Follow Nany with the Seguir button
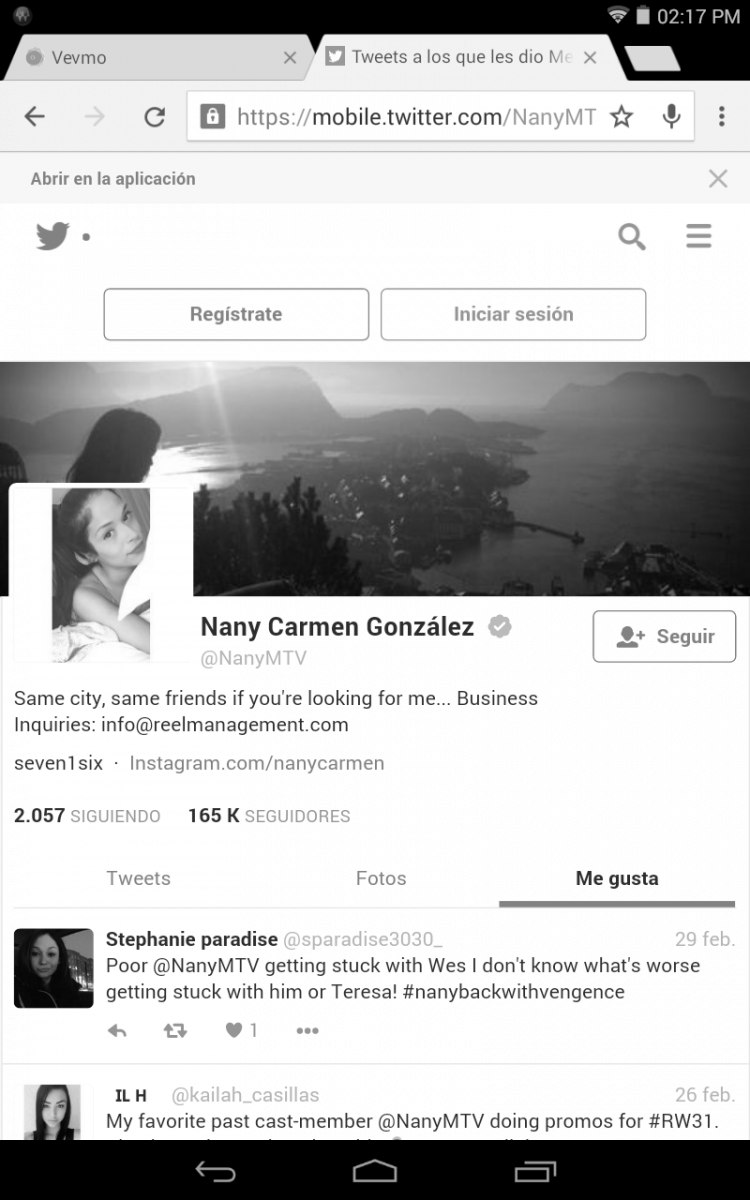Viewport: 750px width, 1200px height. [664, 636]
